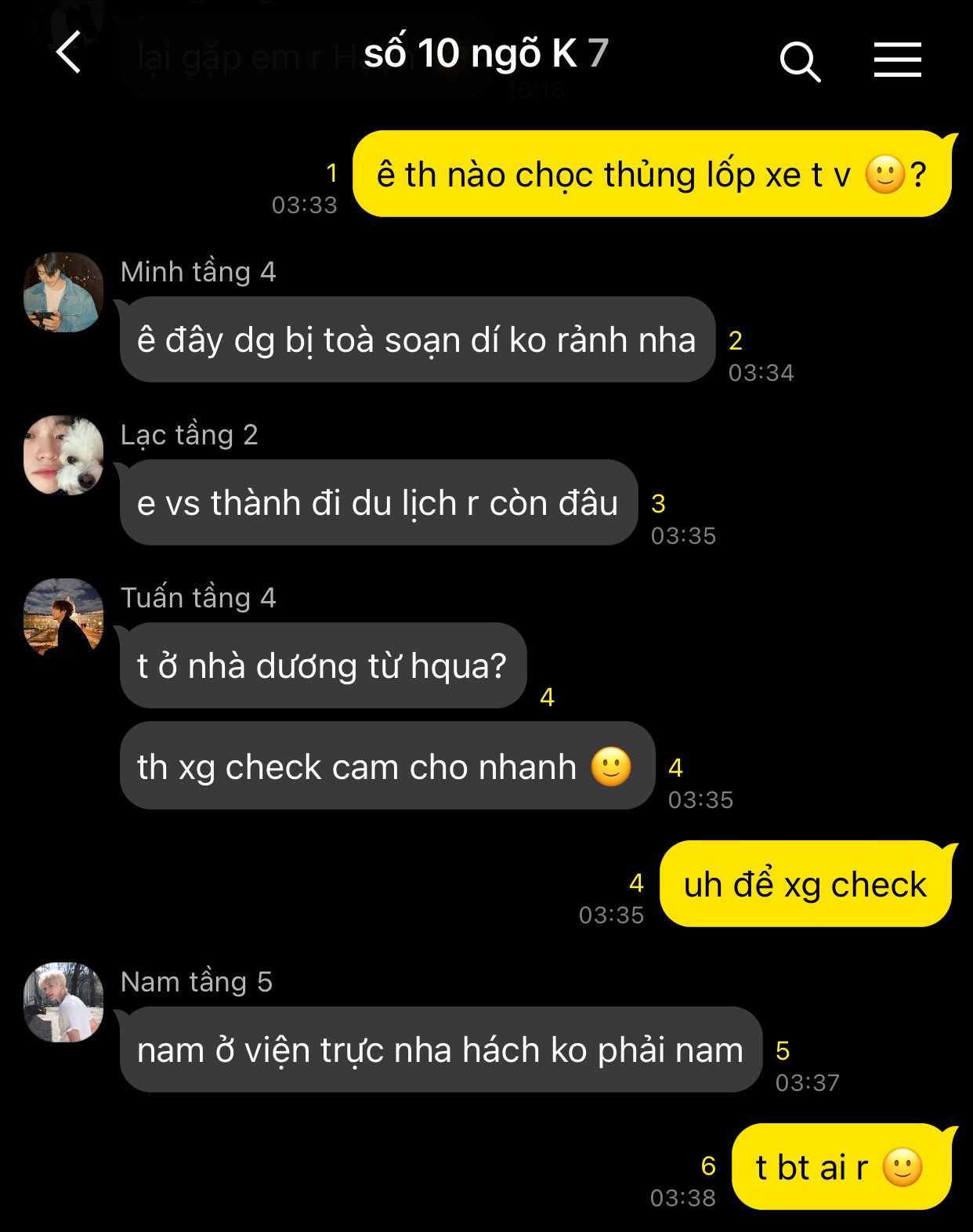Go back using the top-left arrow
973x1232 pixels.
tap(69, 53)
